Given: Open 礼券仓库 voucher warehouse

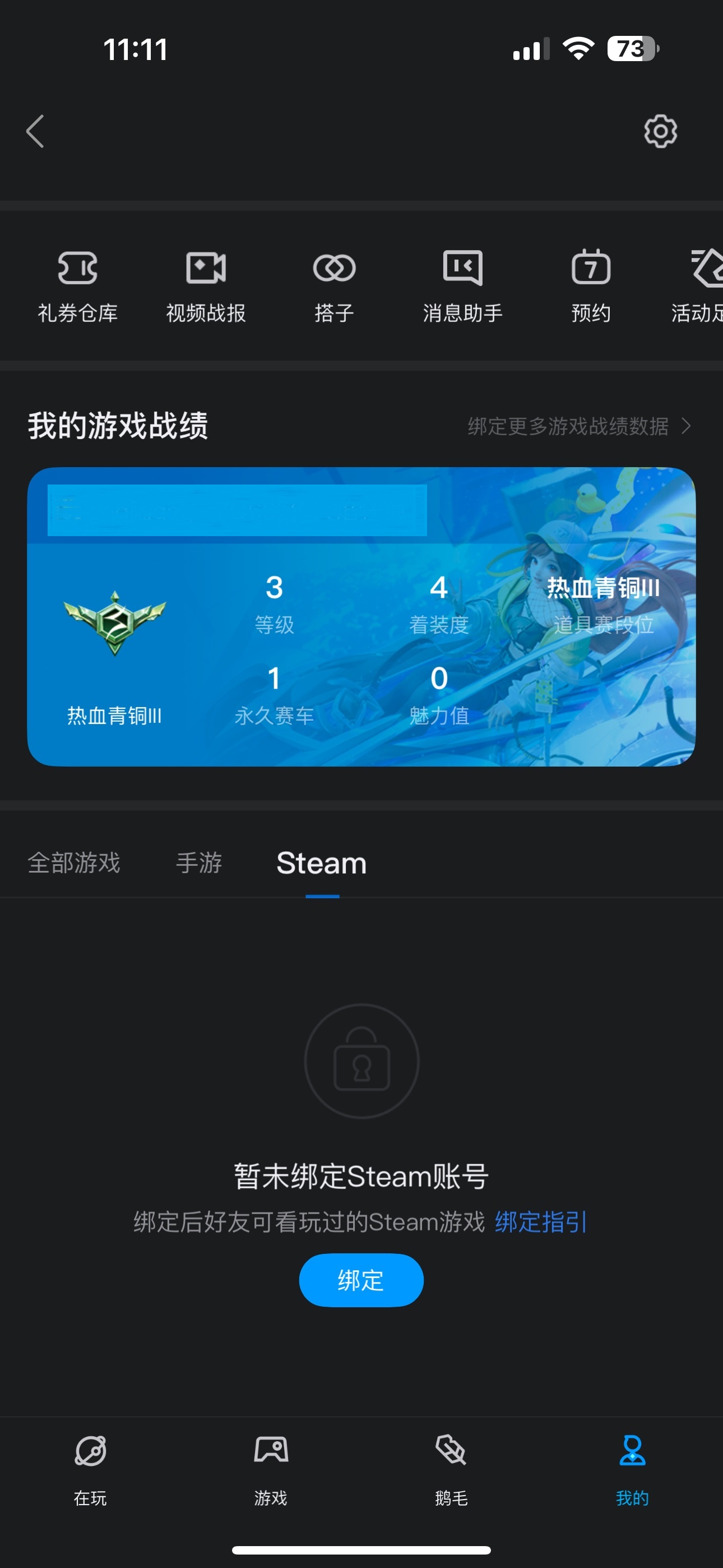Looking at the screenshot, I should tap(78, 285).
